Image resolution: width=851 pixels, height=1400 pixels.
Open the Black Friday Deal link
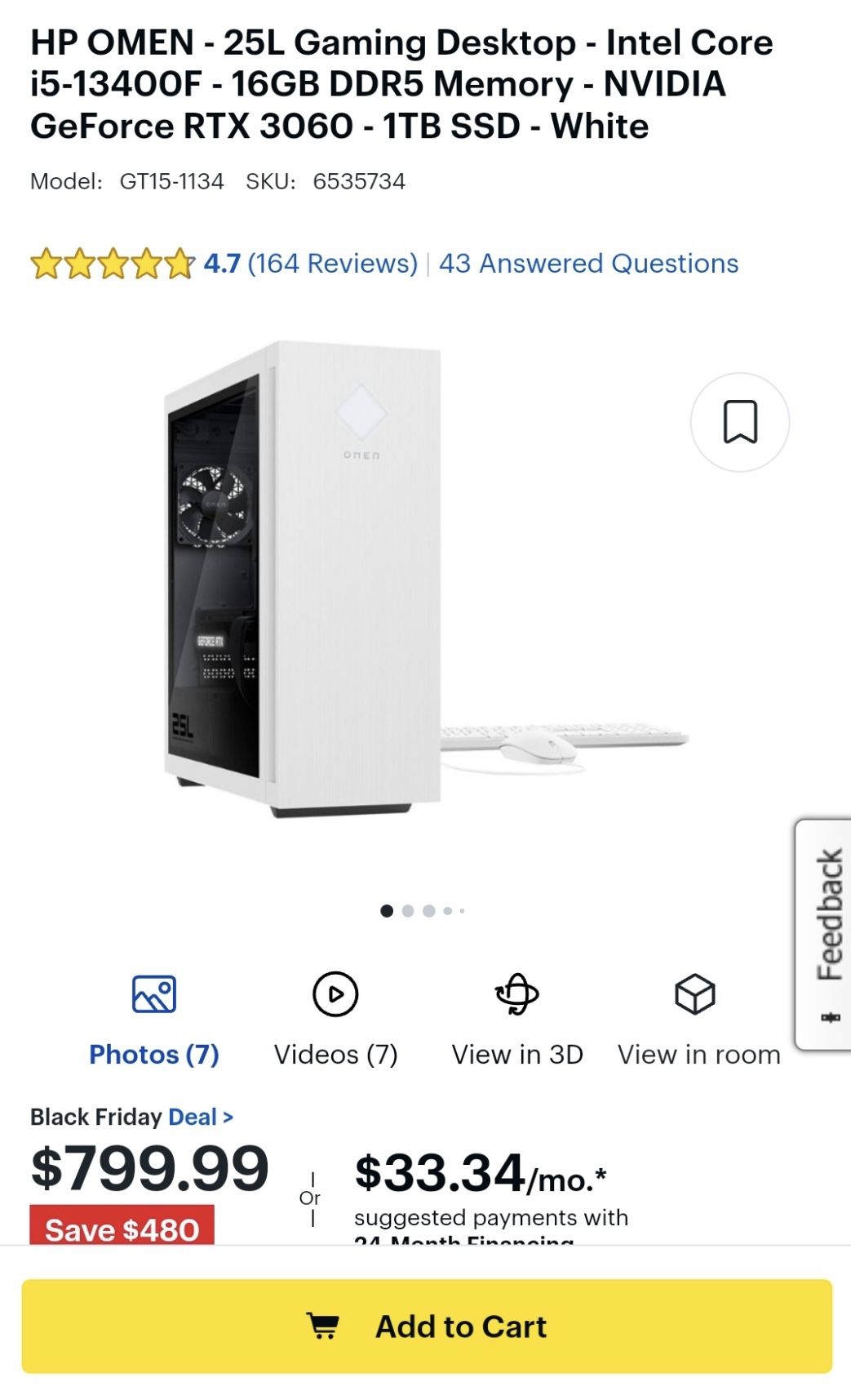(x=200, y=1117)
